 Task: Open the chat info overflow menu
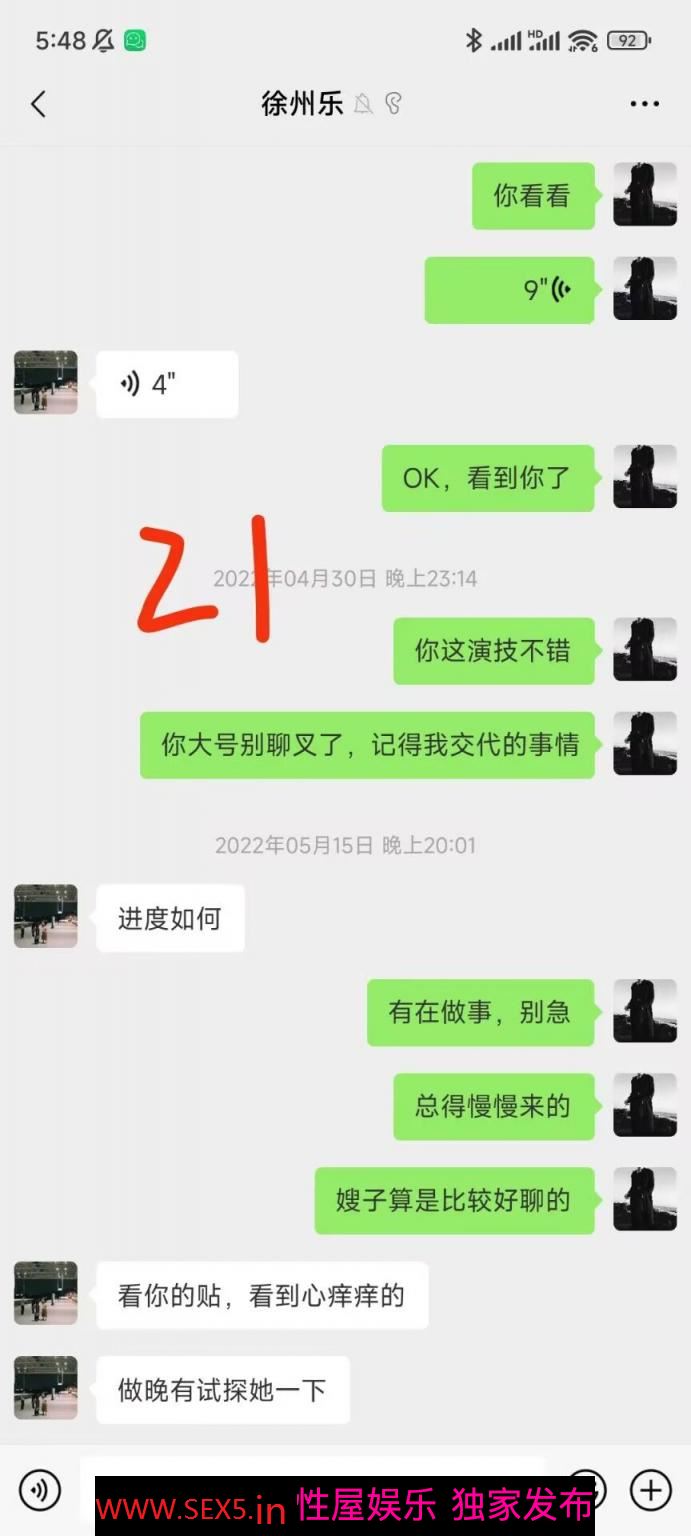click(x=644, y=104)
